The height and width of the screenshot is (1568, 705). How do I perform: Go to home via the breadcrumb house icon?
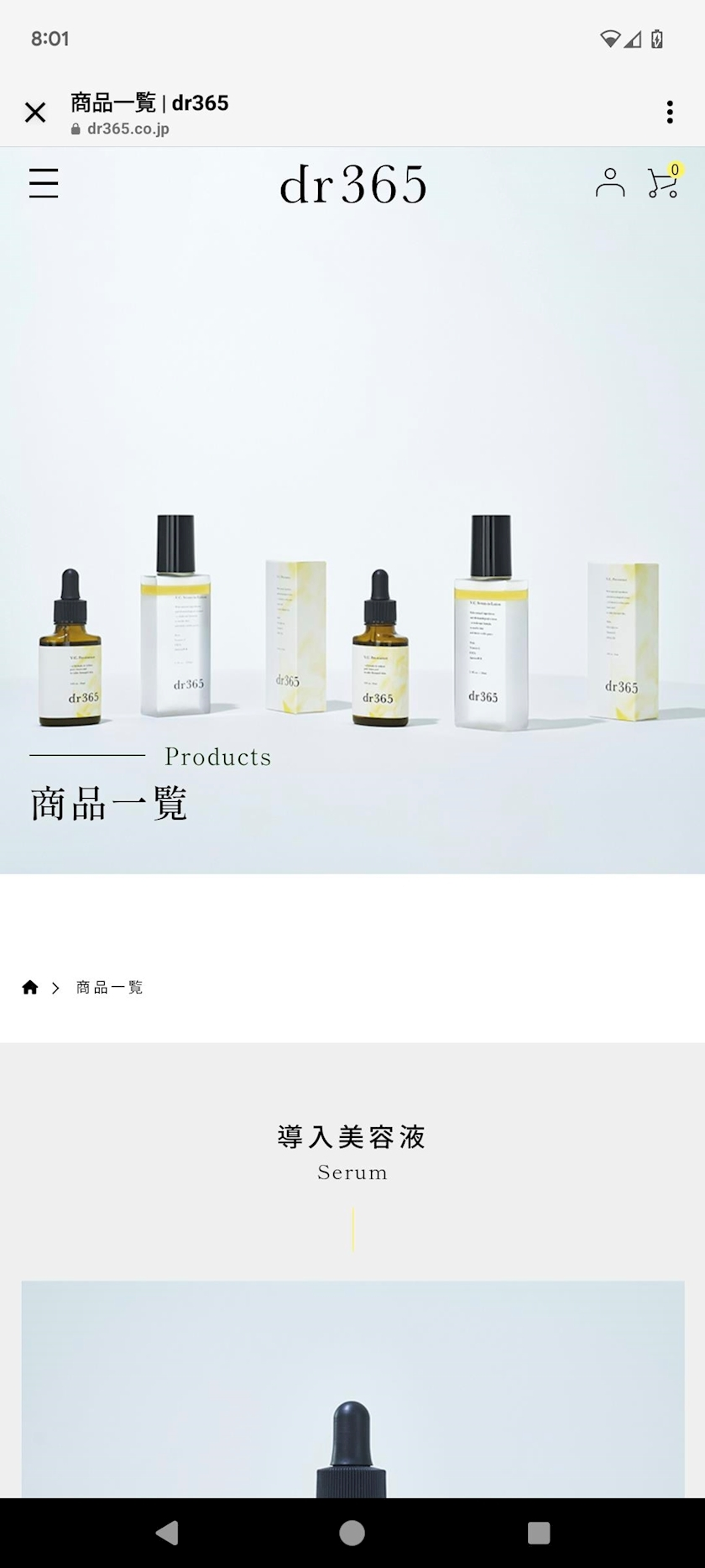coord(30,988)
